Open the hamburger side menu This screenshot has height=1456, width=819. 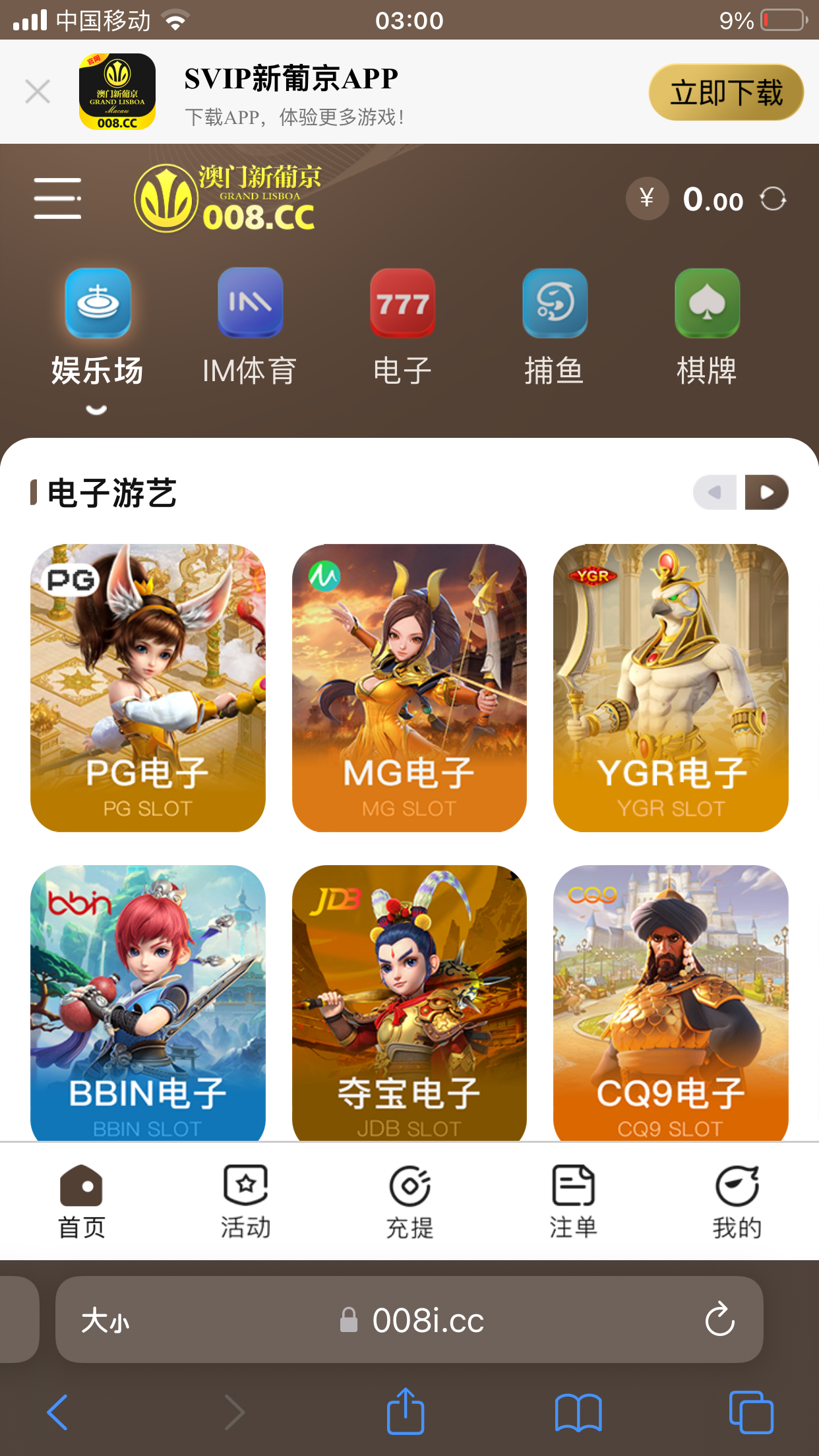point(57,198)
